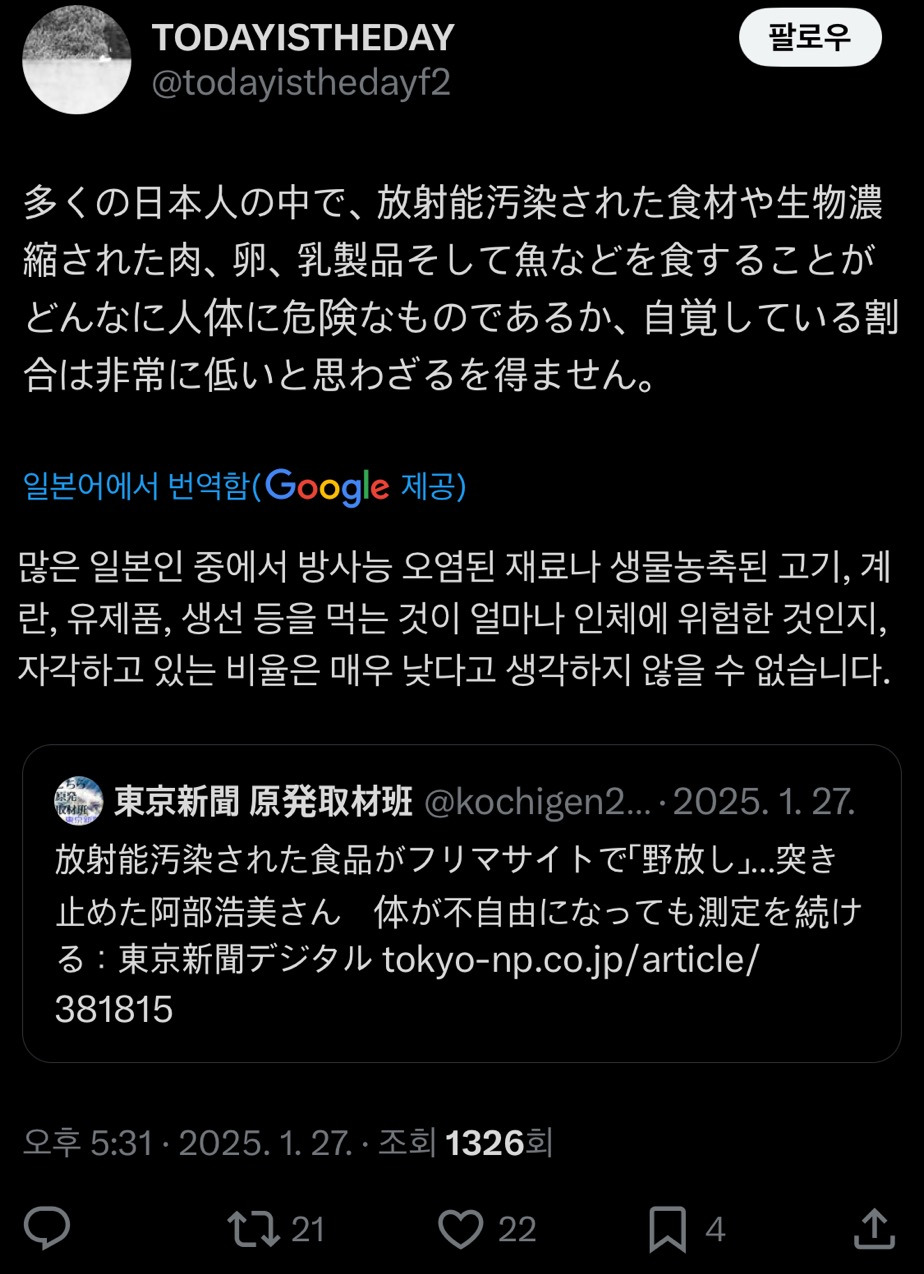Open the @todayisthedayf2 profile handle

301,83
